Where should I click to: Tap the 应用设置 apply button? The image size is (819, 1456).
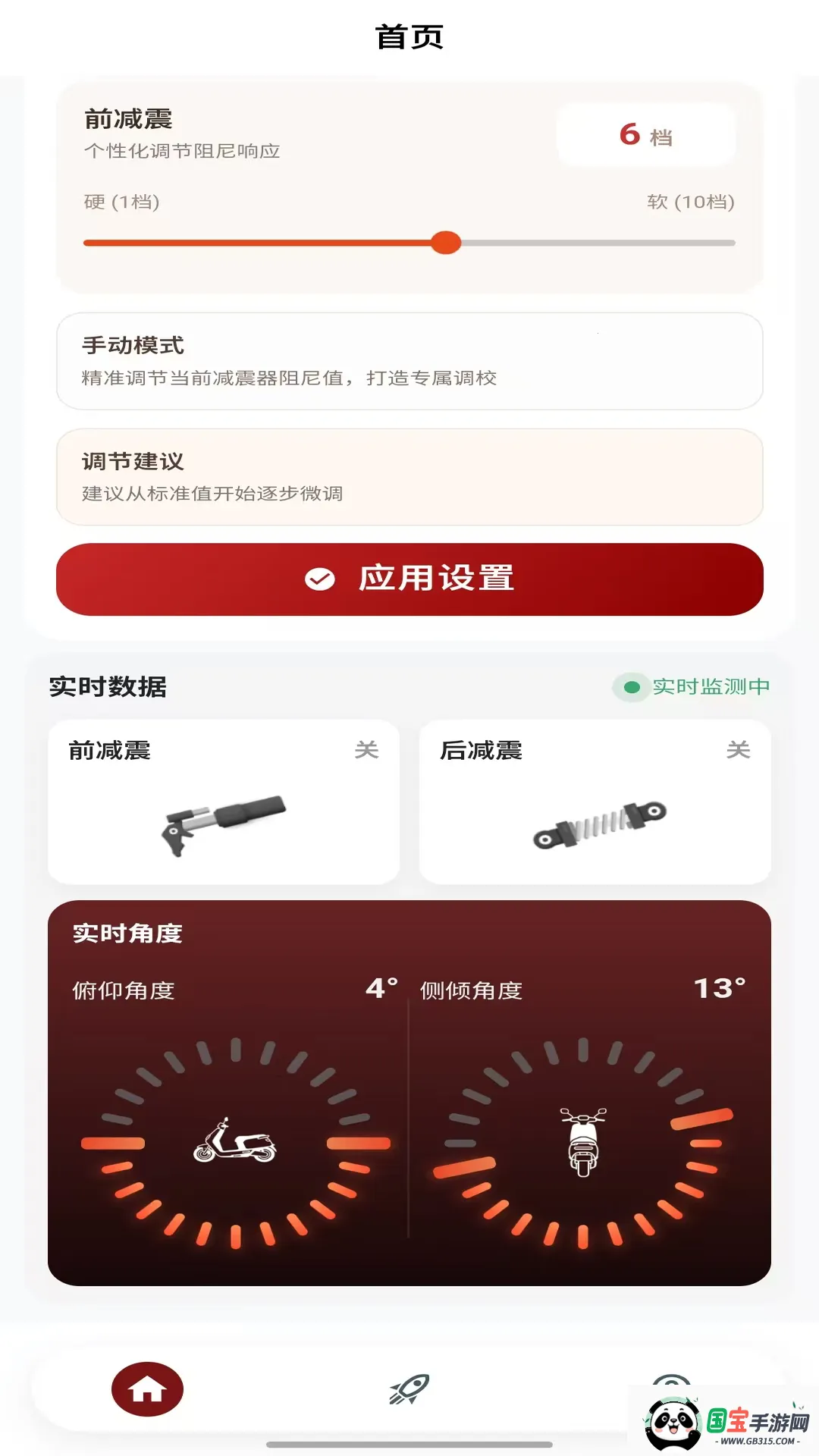[x=409, y=579]
